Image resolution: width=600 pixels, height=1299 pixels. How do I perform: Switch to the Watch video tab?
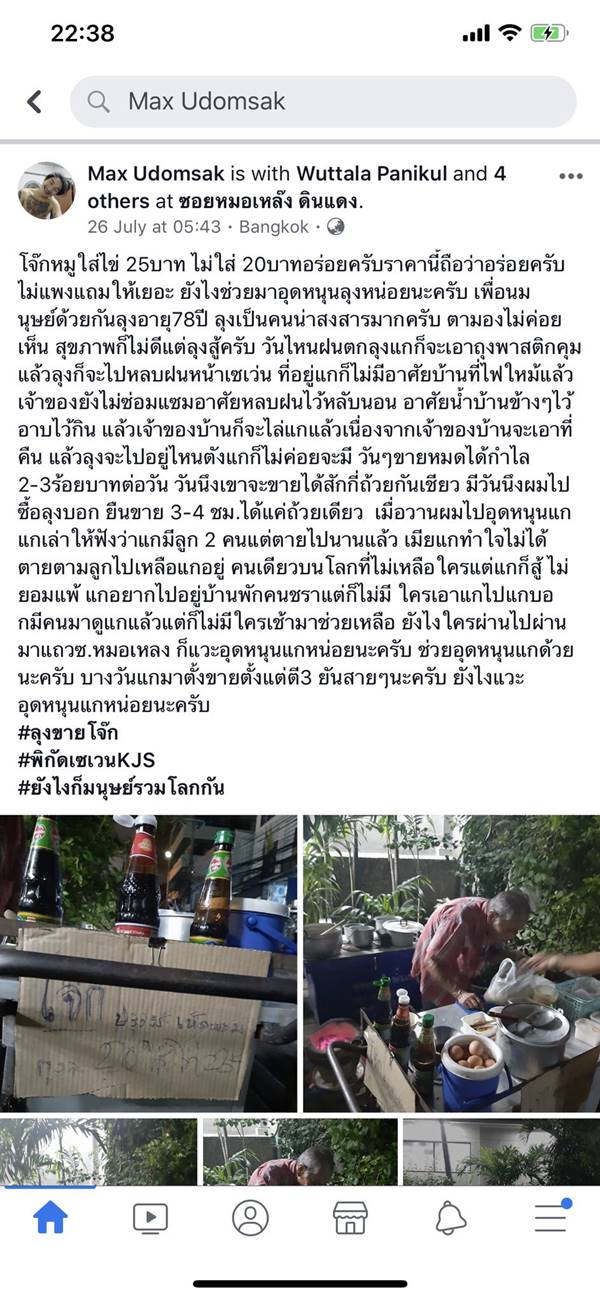click(150, 1216)
